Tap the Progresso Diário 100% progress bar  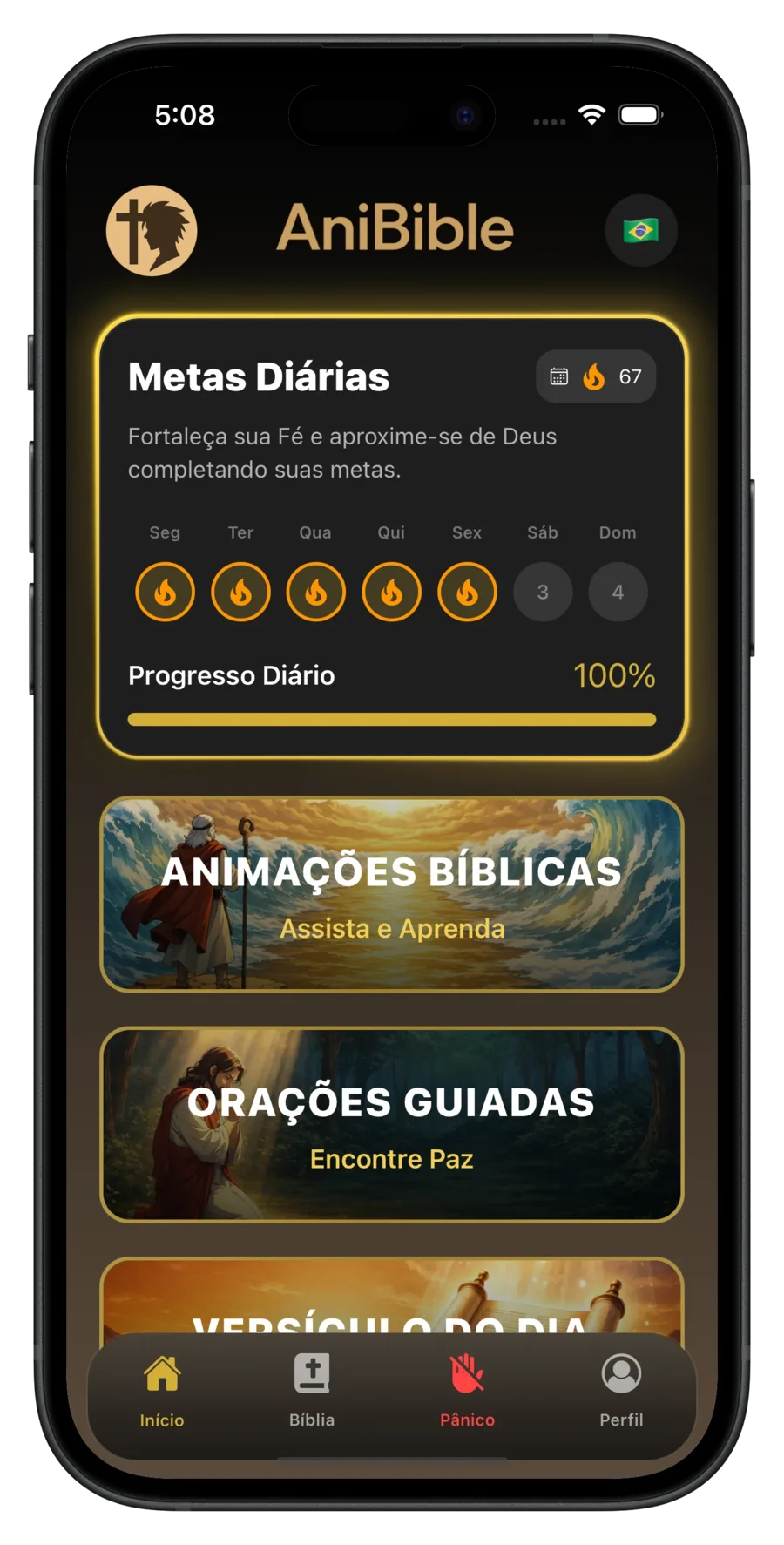392,720
